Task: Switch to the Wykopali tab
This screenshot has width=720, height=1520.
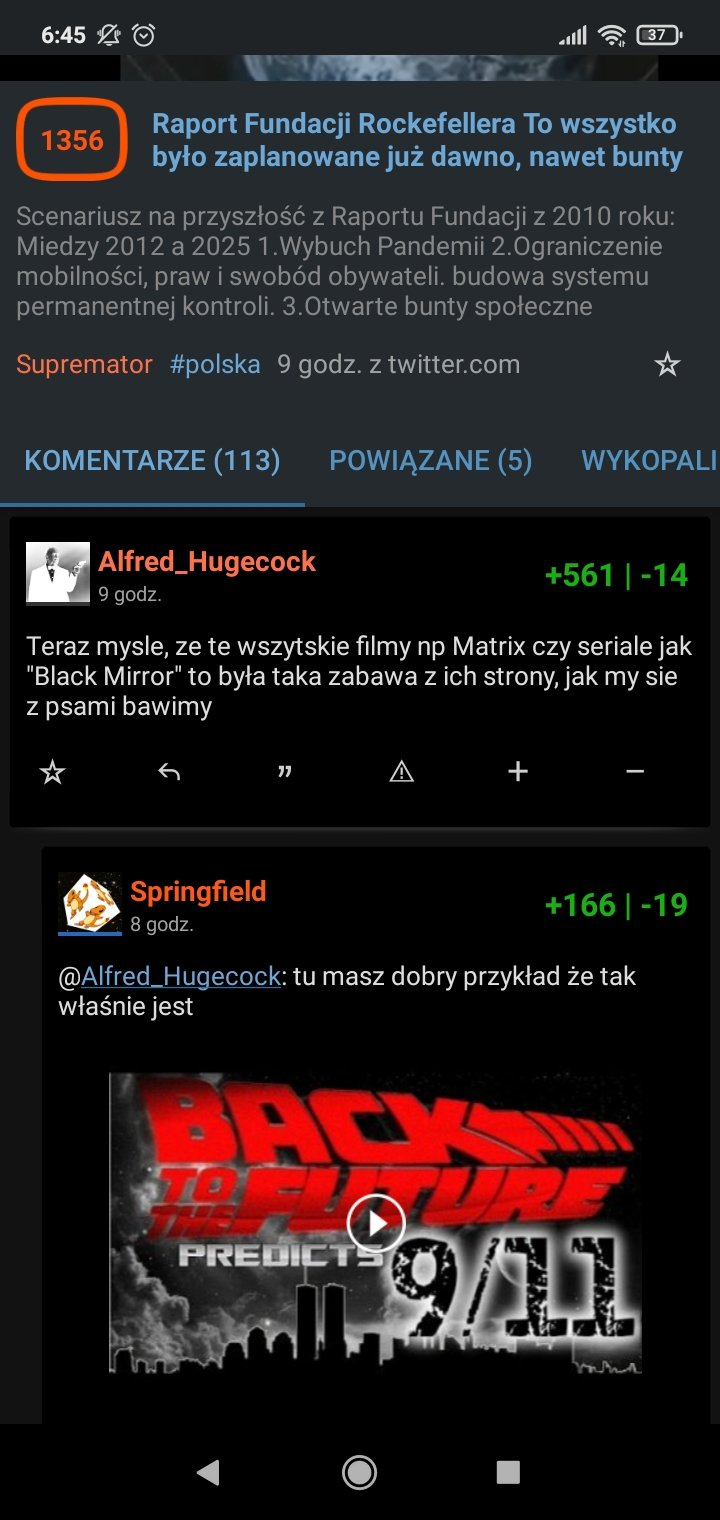Action: (x=649, y=460)
